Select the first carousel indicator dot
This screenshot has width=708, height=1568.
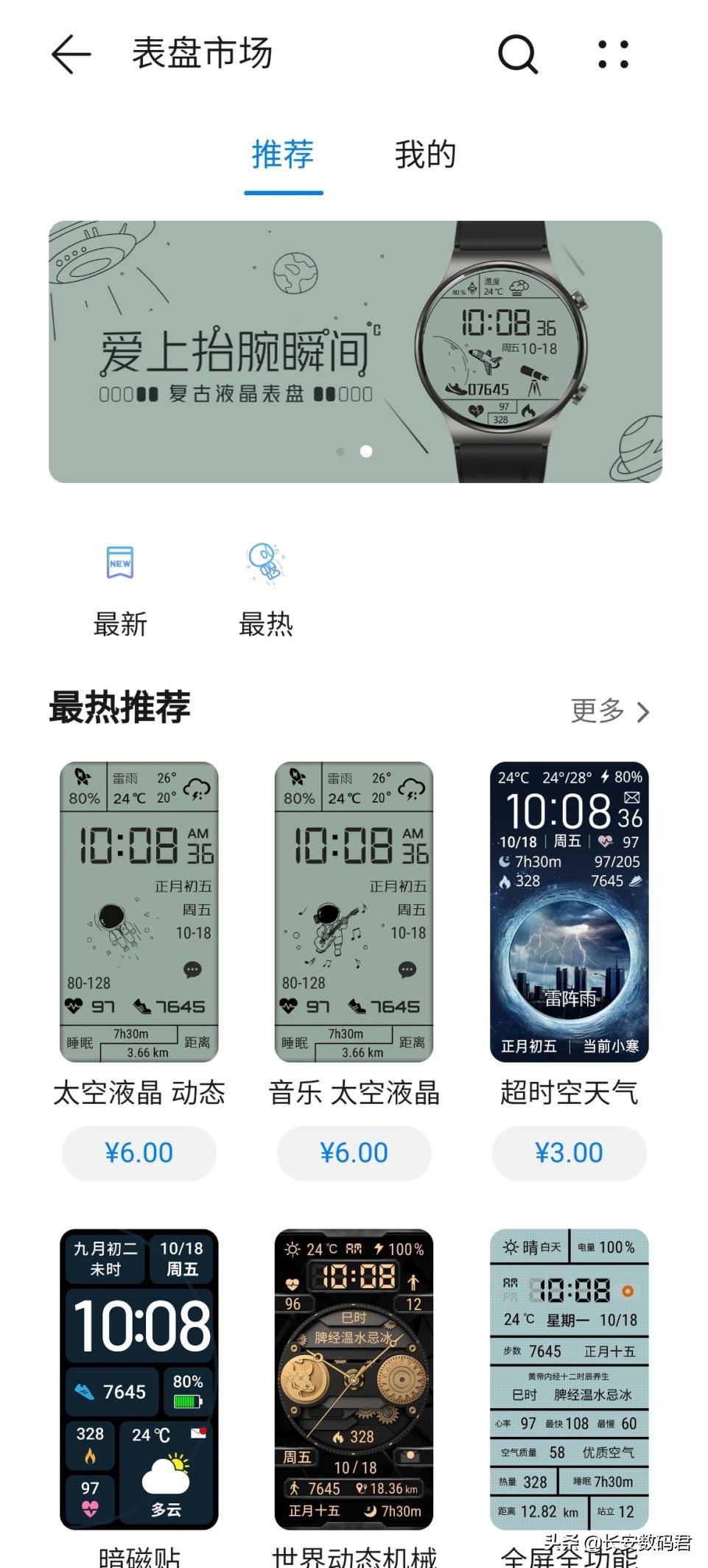pyautogui.click(x=340, y=450)
